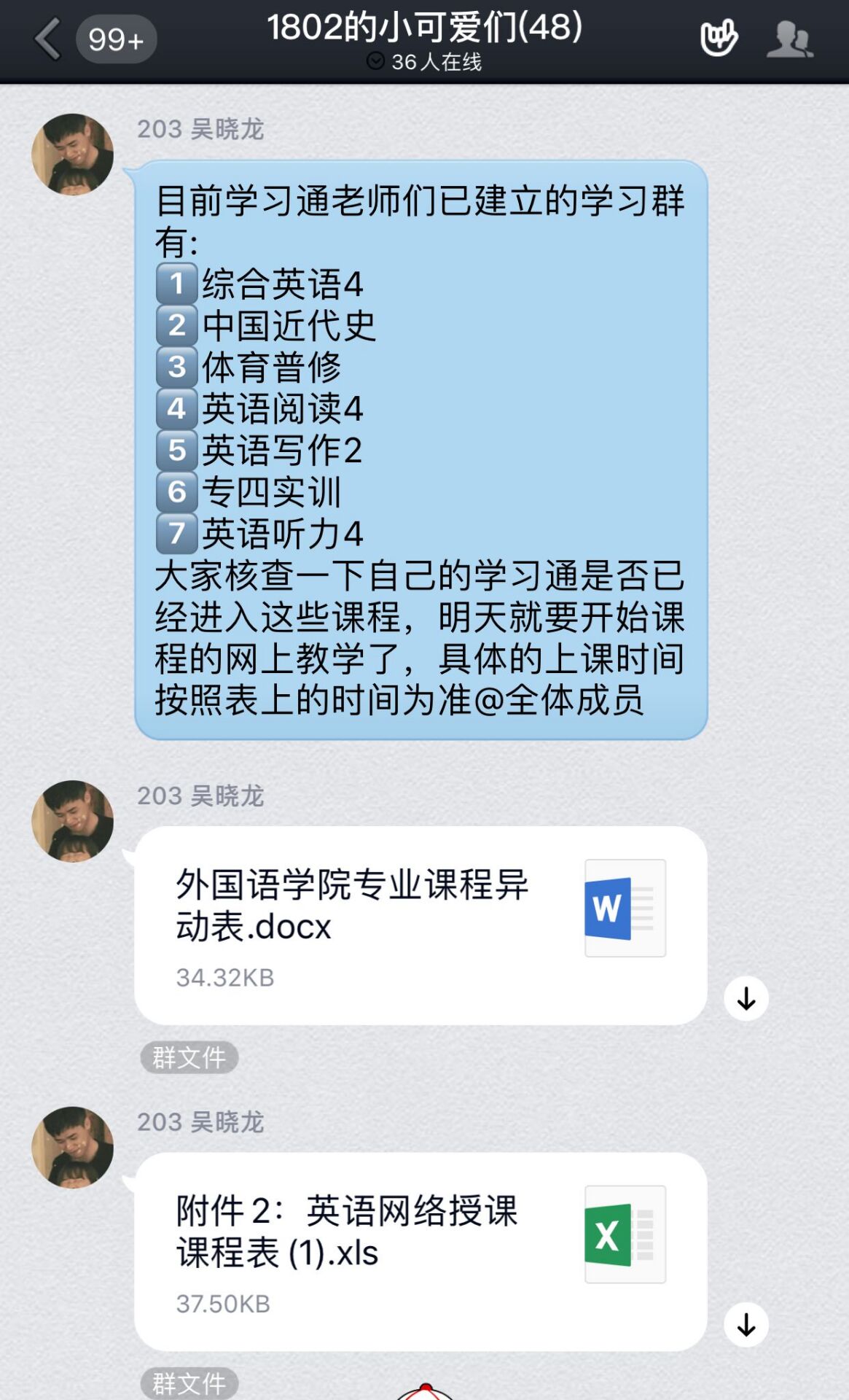This screenshot has height=1400, width=849.
Task: Open the group members info icon
Action: click(x=790, y=39)
